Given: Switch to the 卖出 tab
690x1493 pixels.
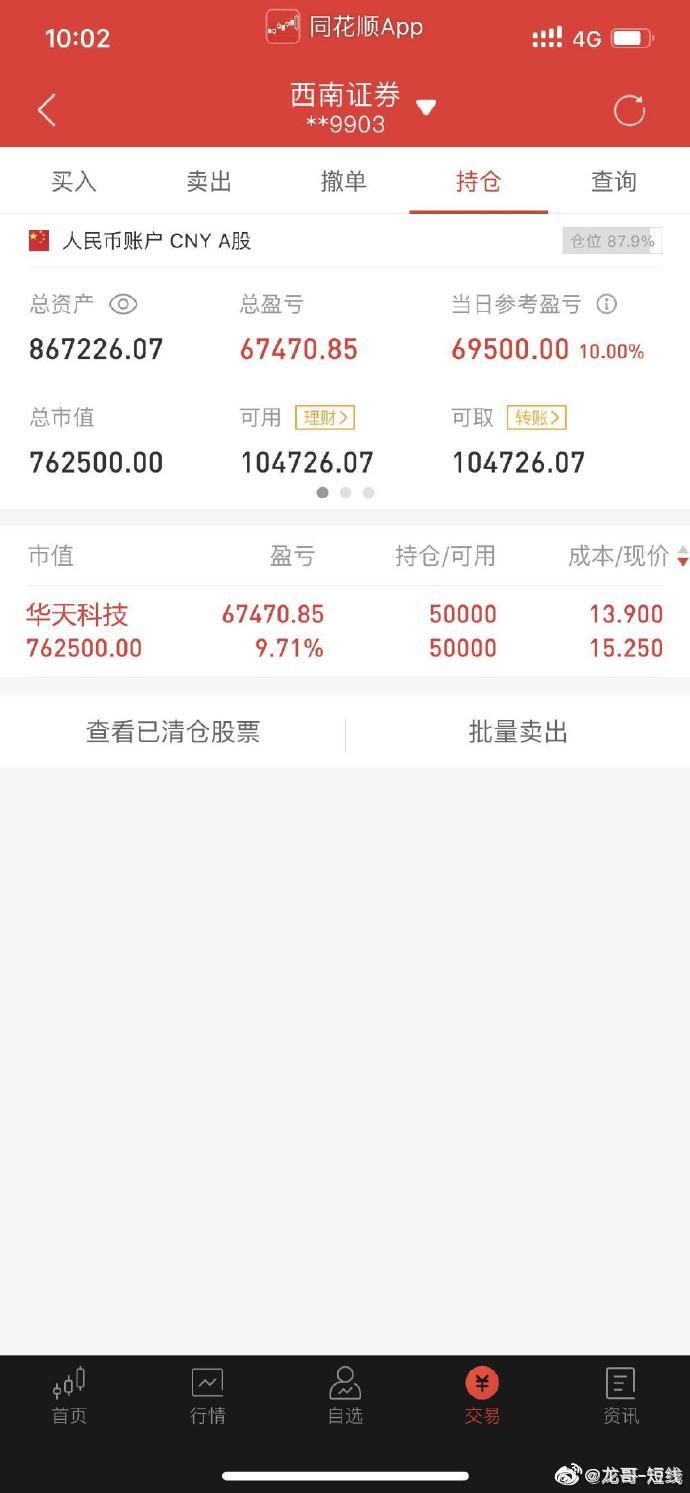Looking at the screenshot, I should [209, 181].
